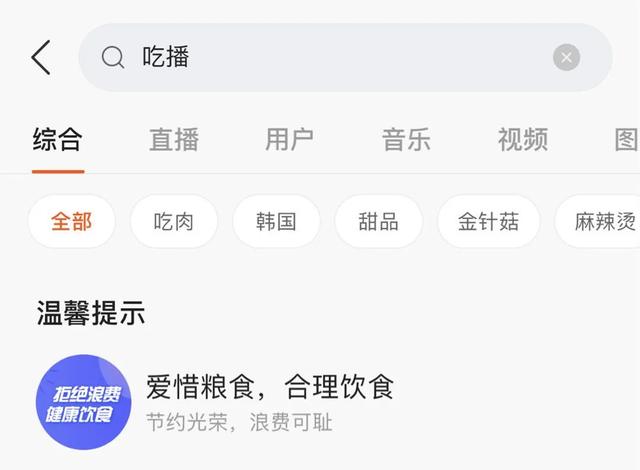Switch to the 用户 tab
640x470 pixels.
(x=290, y=140)
